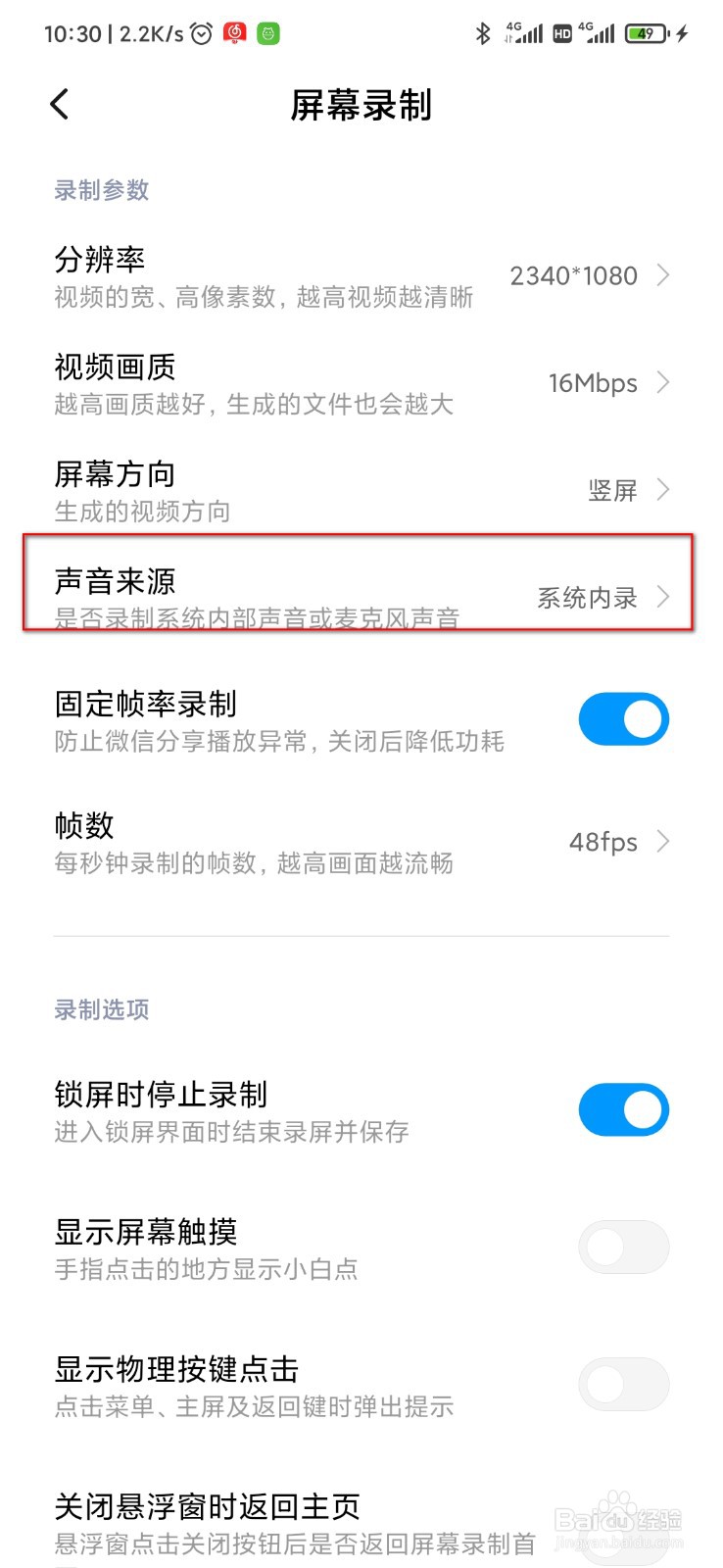Viewport: 723px width, 1568px height.
Task: Tap the 2340*1080 resolution value
Action: pos(571,275)
